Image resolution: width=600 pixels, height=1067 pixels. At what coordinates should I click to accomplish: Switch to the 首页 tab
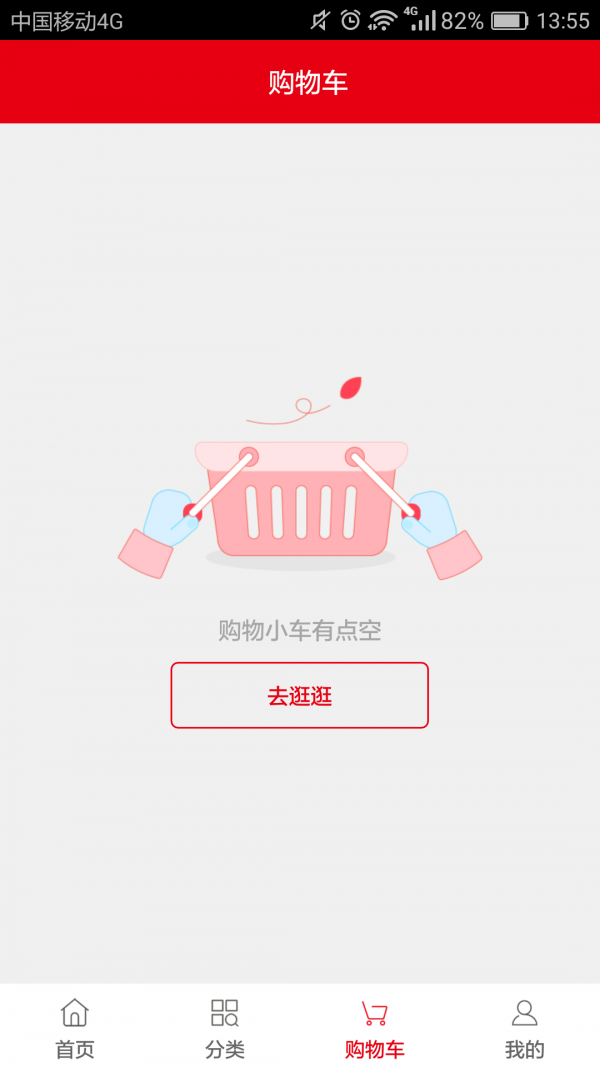click(x=75, y=1027)
